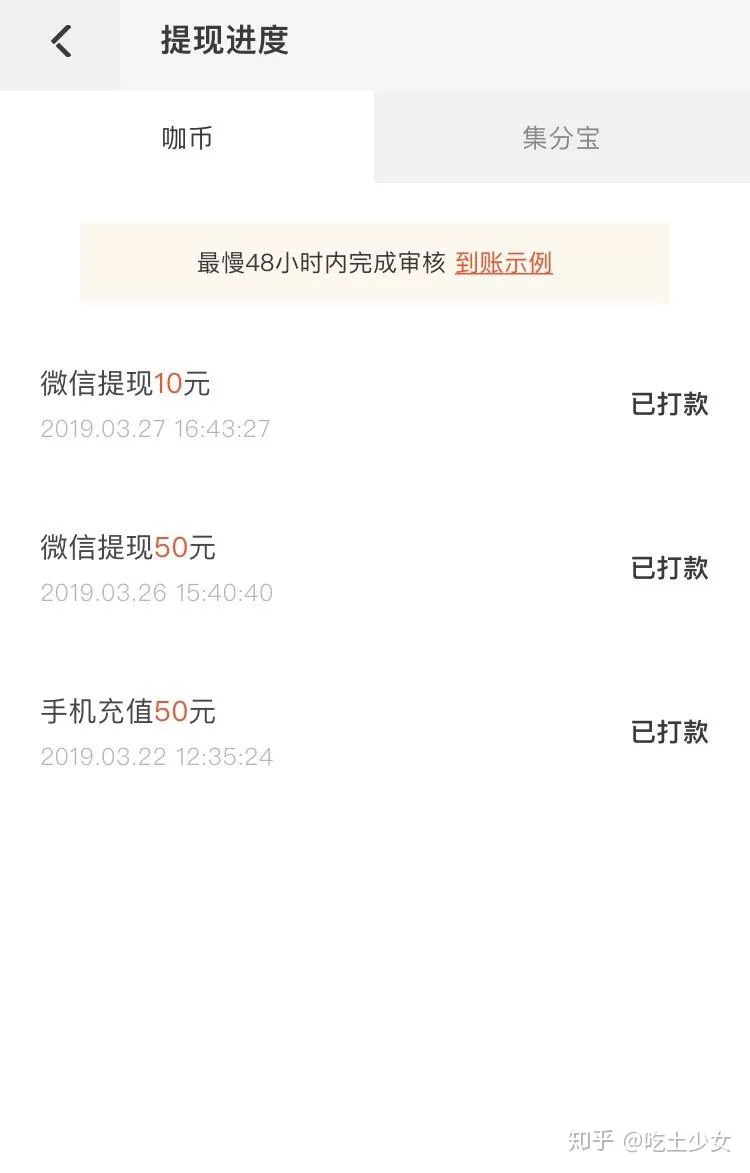Tap the red 50 amount in second record

[173, 548]
